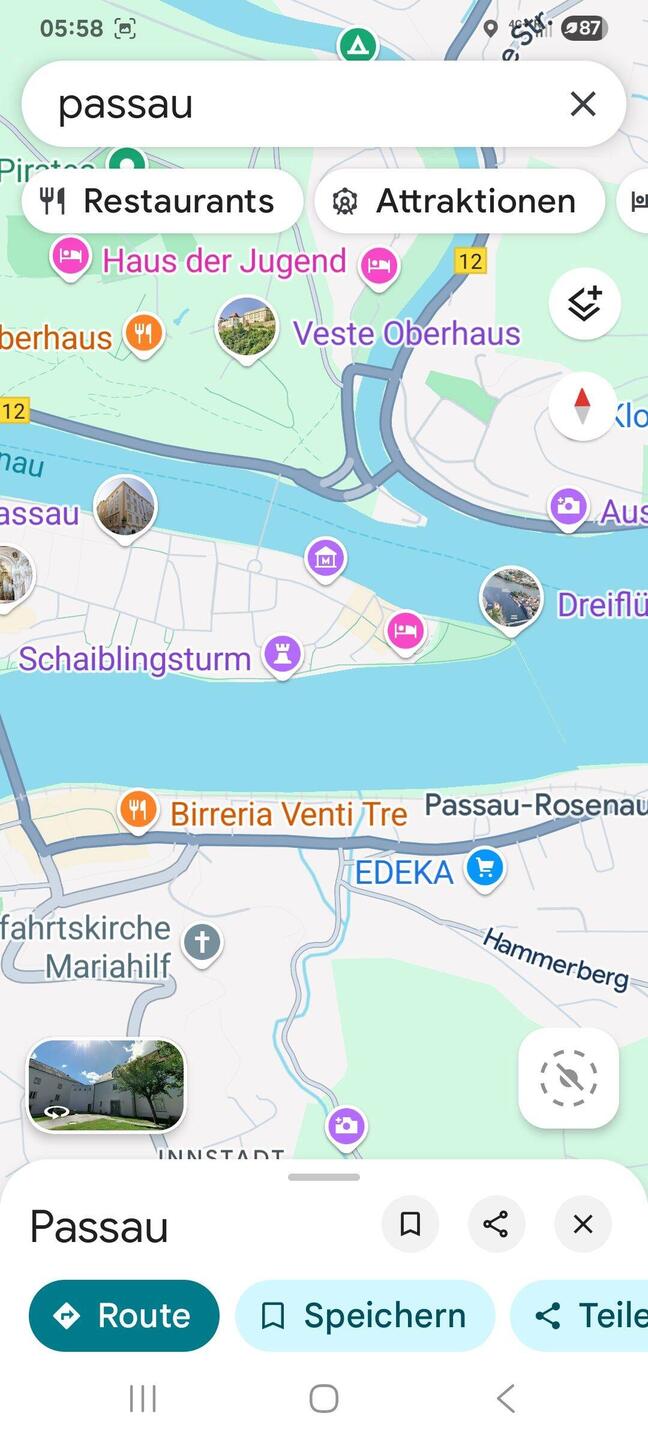Viewport: 648px width, 1440px height.
Task: Share Passau using header share icon
Action: tap(496, 1224)
